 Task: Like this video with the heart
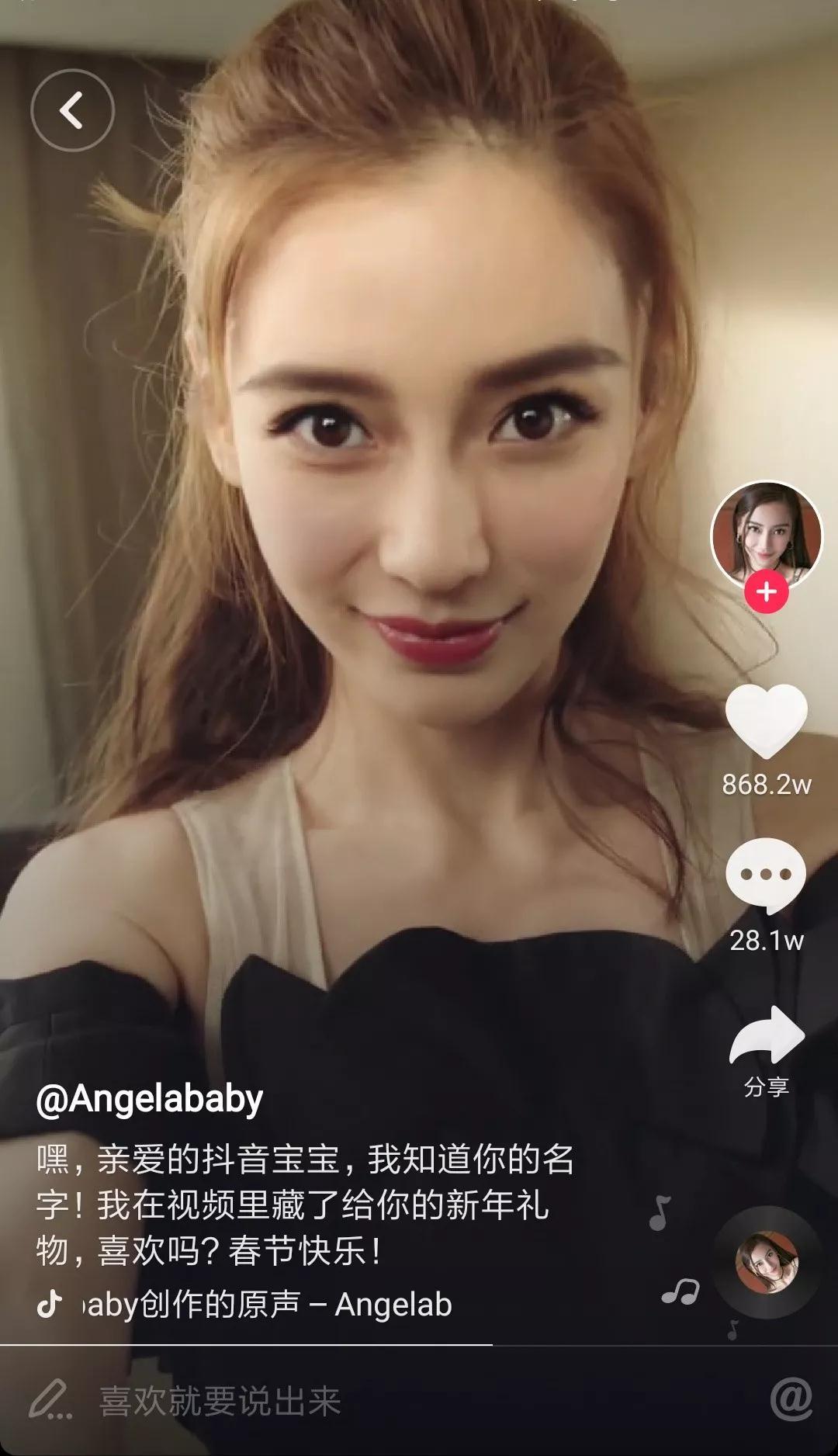pyautogui.click(x=766, y=722)
